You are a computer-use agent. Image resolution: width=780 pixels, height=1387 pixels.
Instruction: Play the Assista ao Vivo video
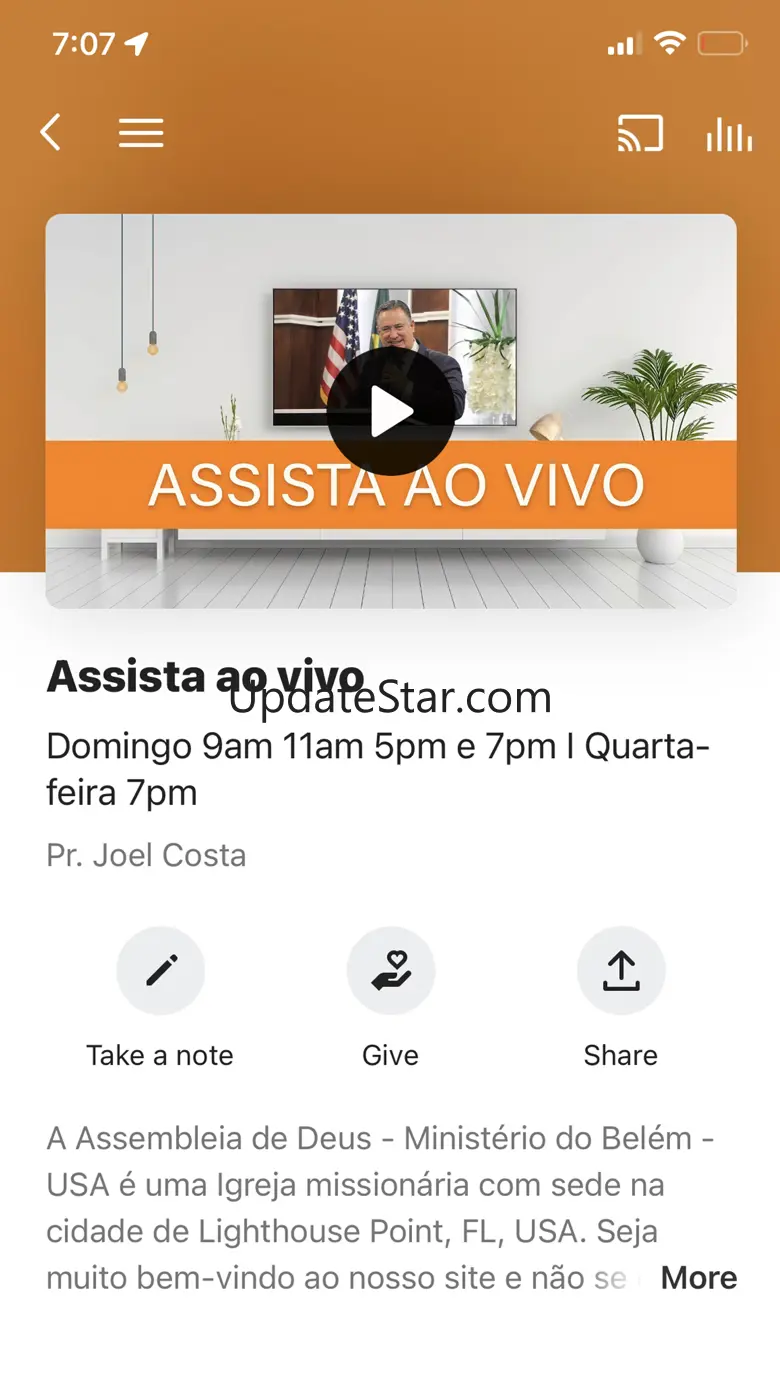[x=390, y=411]
